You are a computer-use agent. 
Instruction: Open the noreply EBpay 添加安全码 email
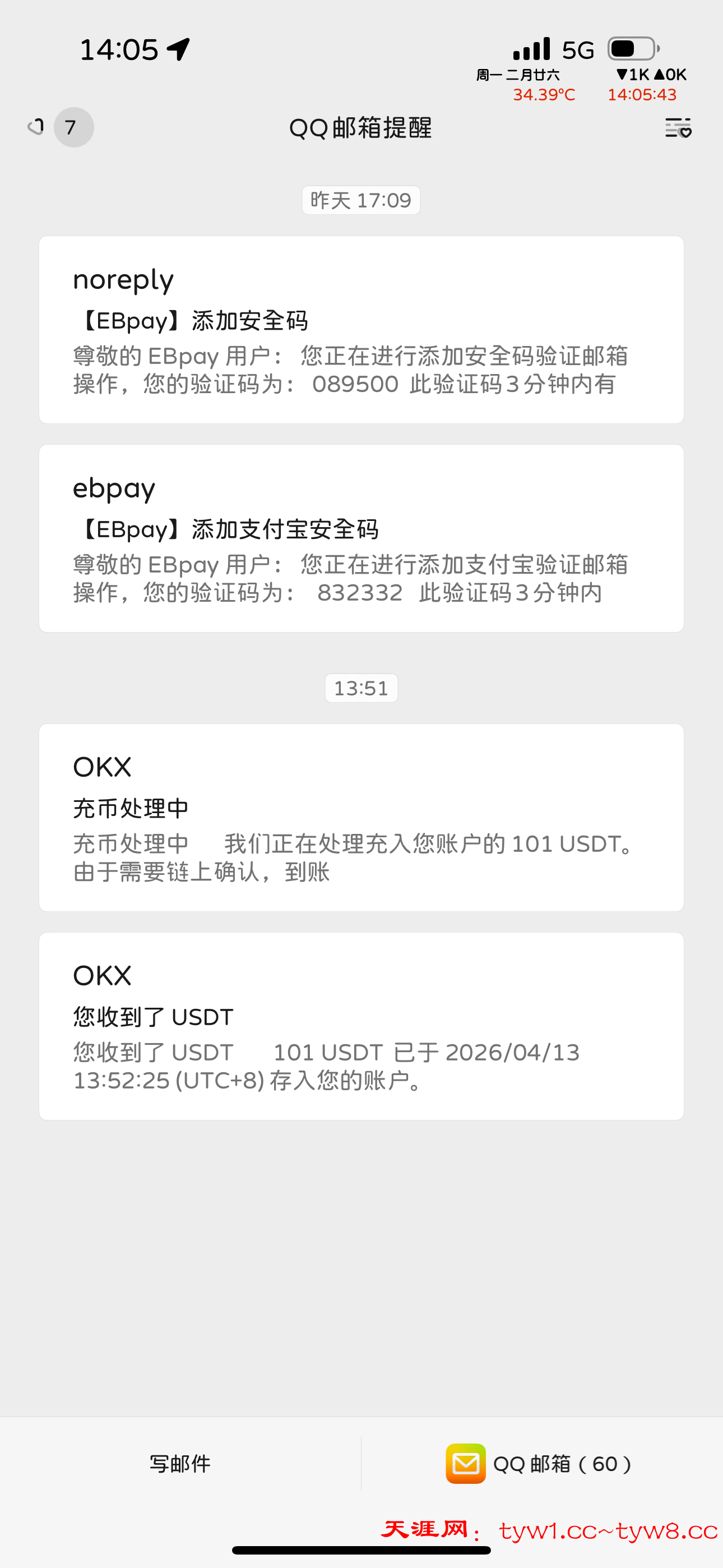pyautogui.click(x=361, y=329)
